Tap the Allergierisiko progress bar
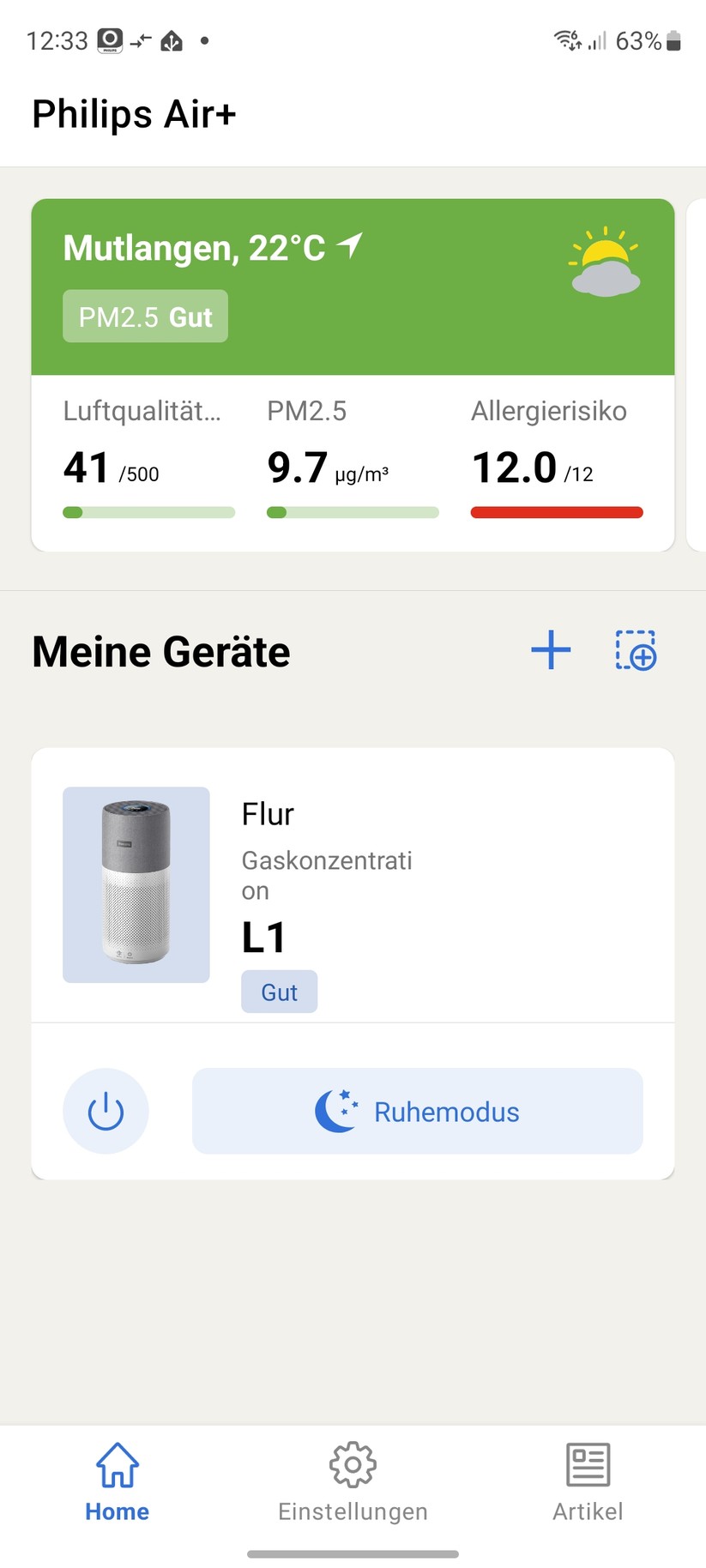706x1568 pixels. [556, 511]
